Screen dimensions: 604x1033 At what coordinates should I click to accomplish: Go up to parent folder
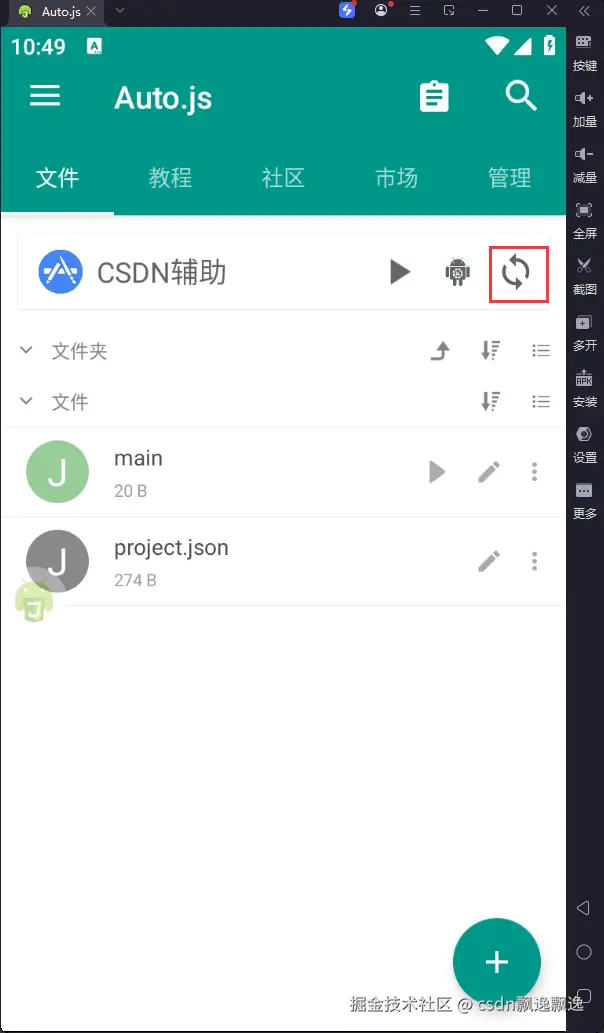coord(440,351)
